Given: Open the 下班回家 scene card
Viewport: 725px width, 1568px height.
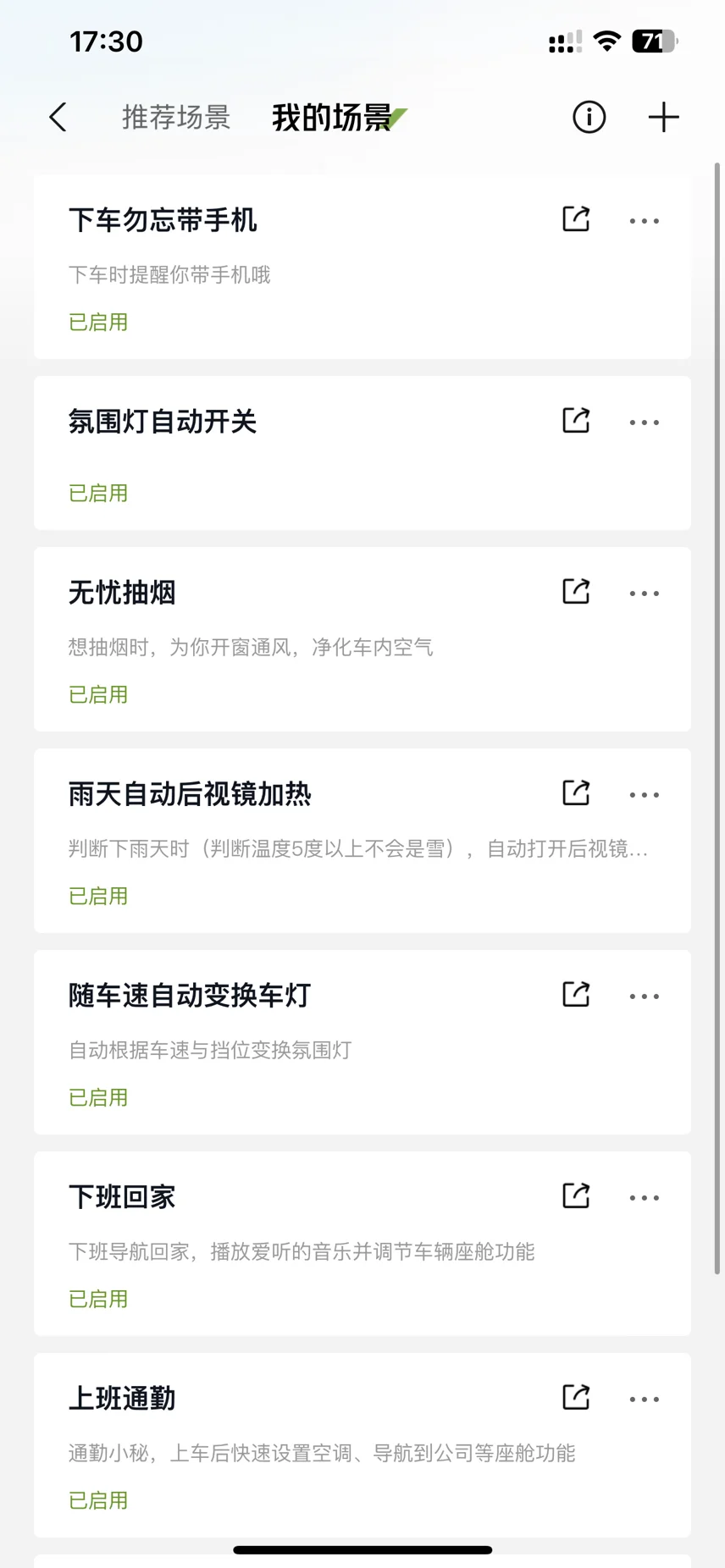Looking at the screenshot, I should point(362,1244).
